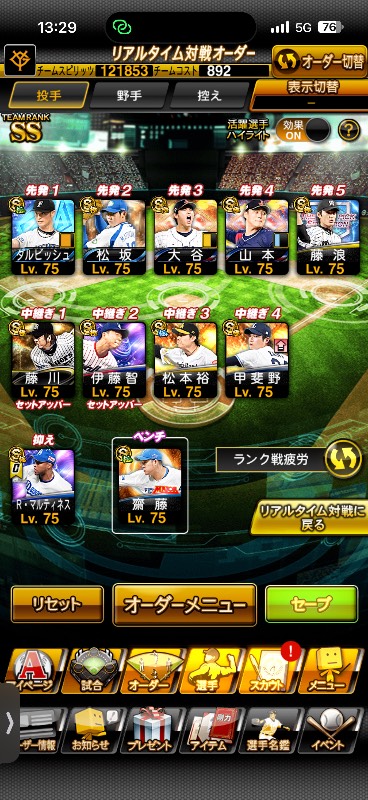Tap the リセット button

pos(57,604)
